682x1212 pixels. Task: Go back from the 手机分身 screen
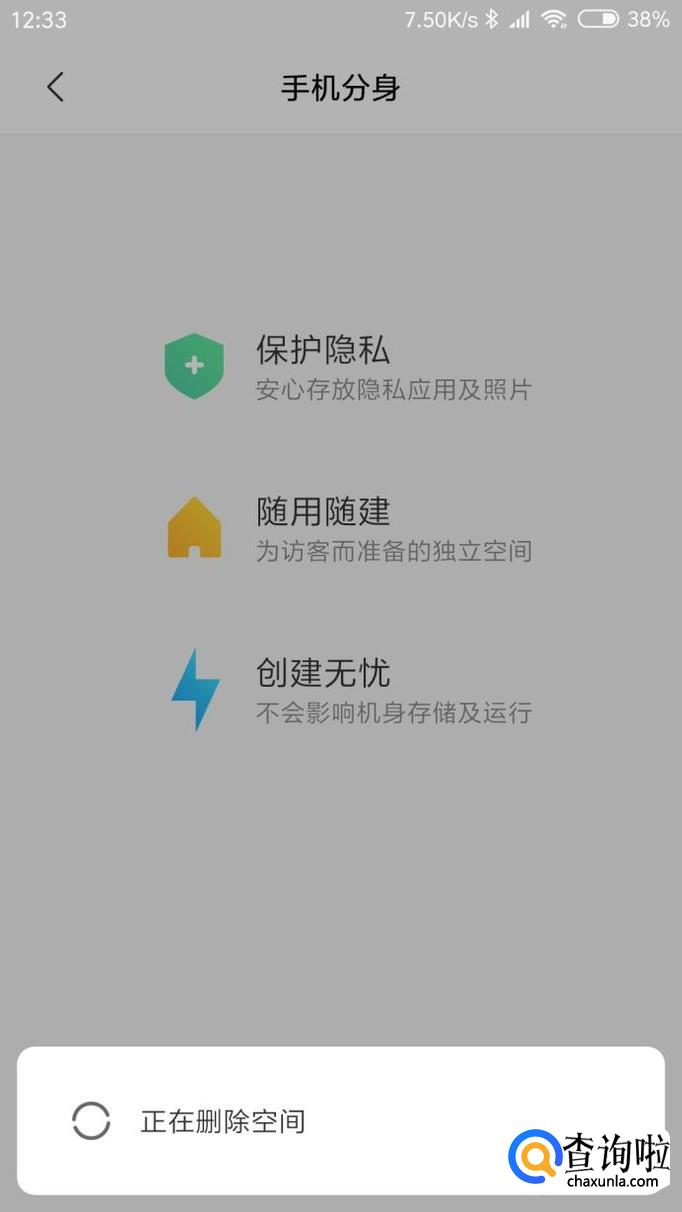55,87
